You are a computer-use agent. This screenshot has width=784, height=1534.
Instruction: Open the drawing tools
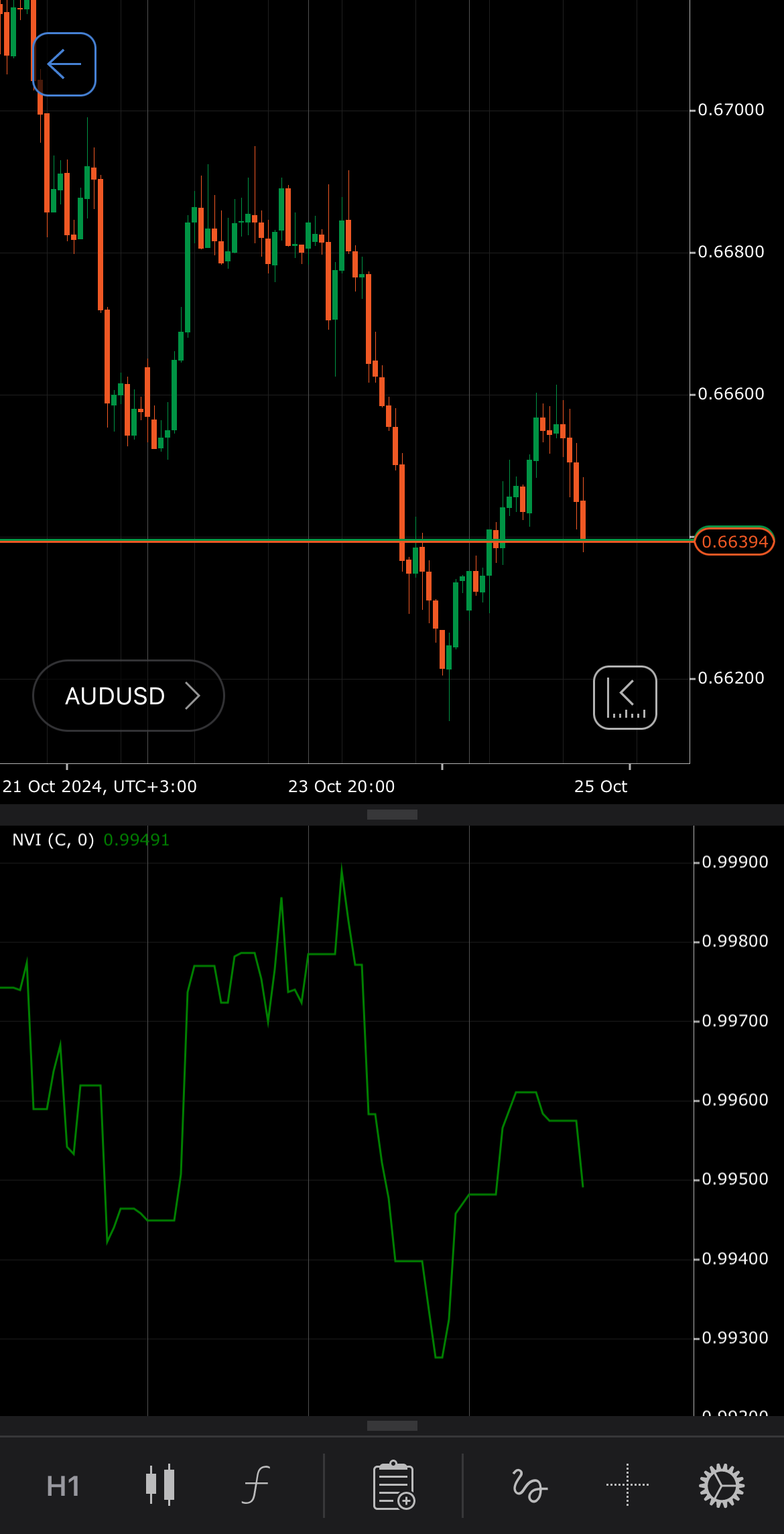click(x=529, y=1485)
